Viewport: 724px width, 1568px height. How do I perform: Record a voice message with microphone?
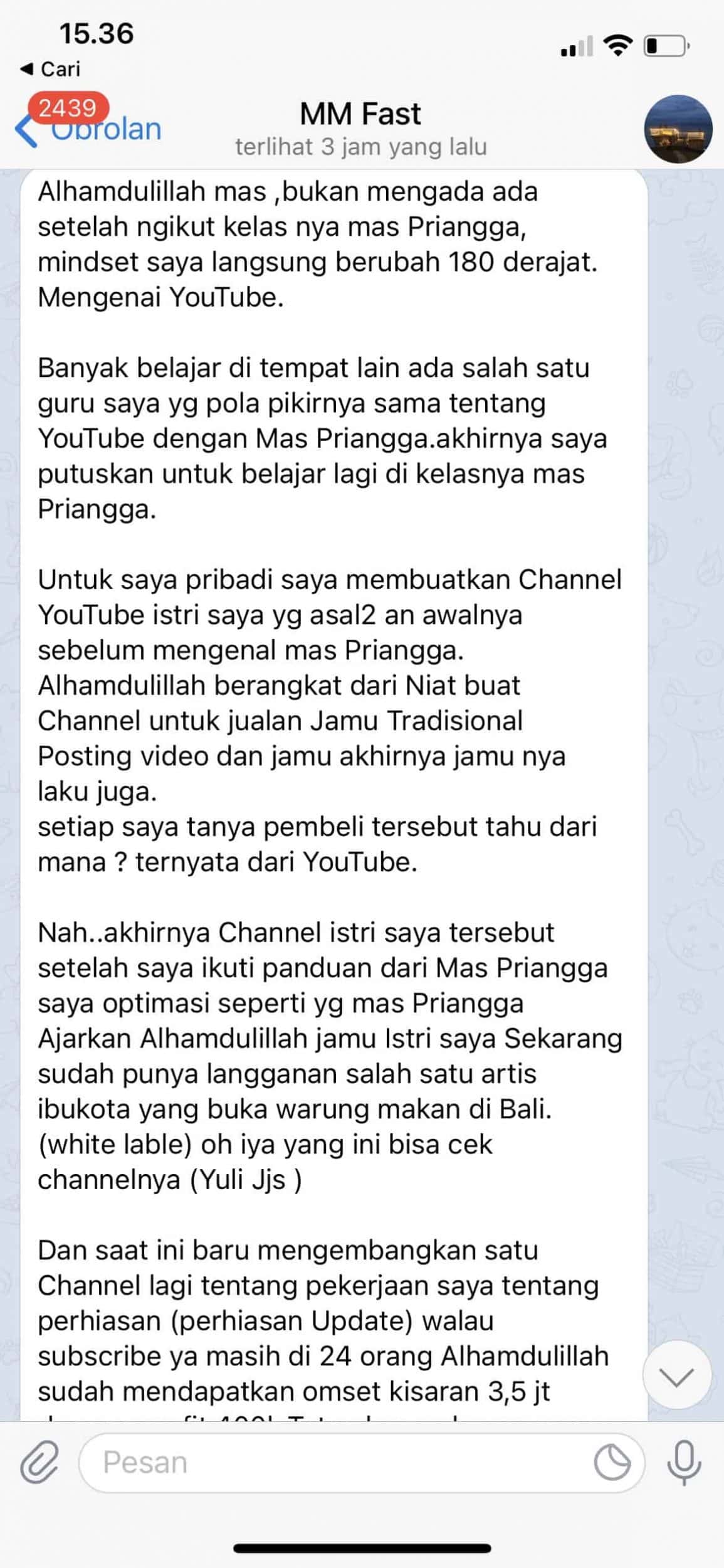tap(684, 1462)
